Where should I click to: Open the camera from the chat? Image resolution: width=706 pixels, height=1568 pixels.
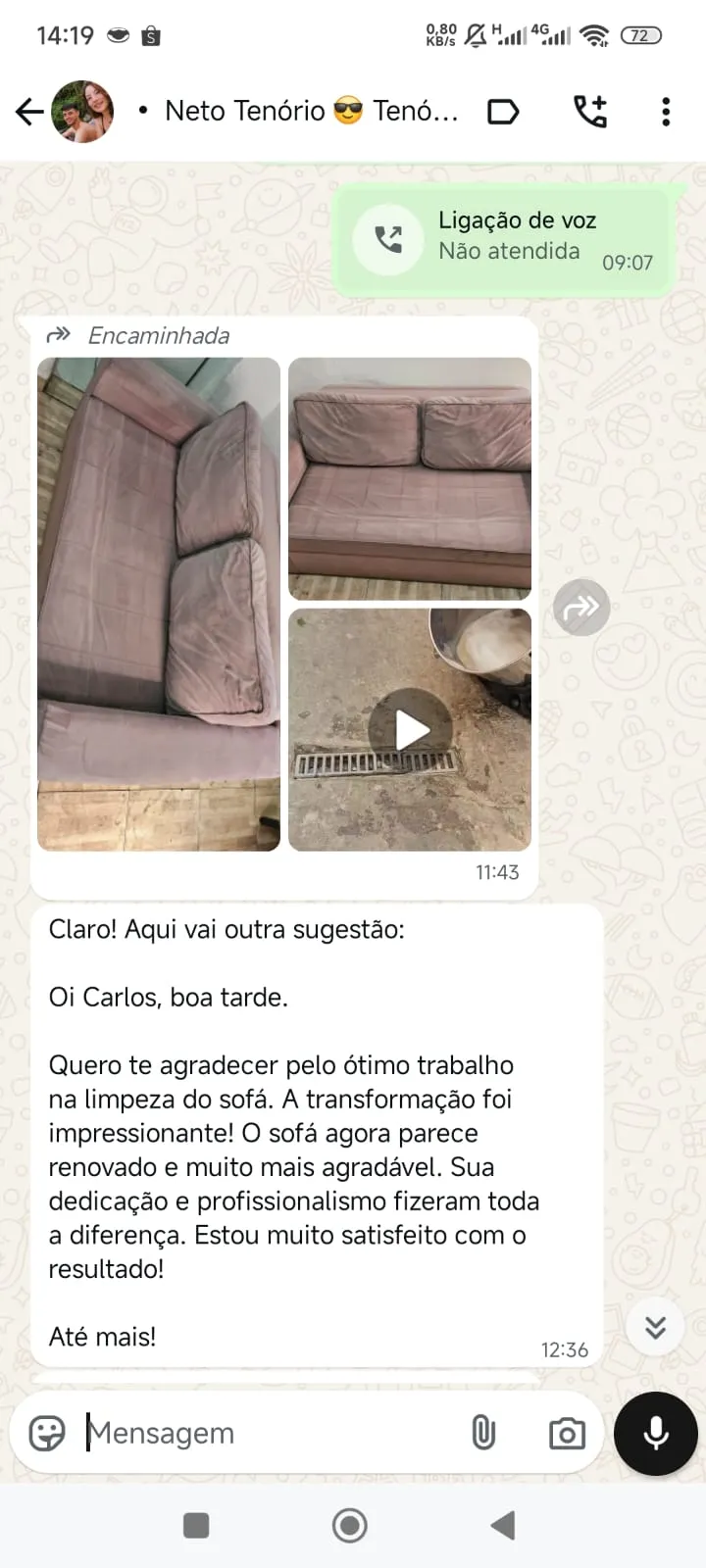(567, 1433)
